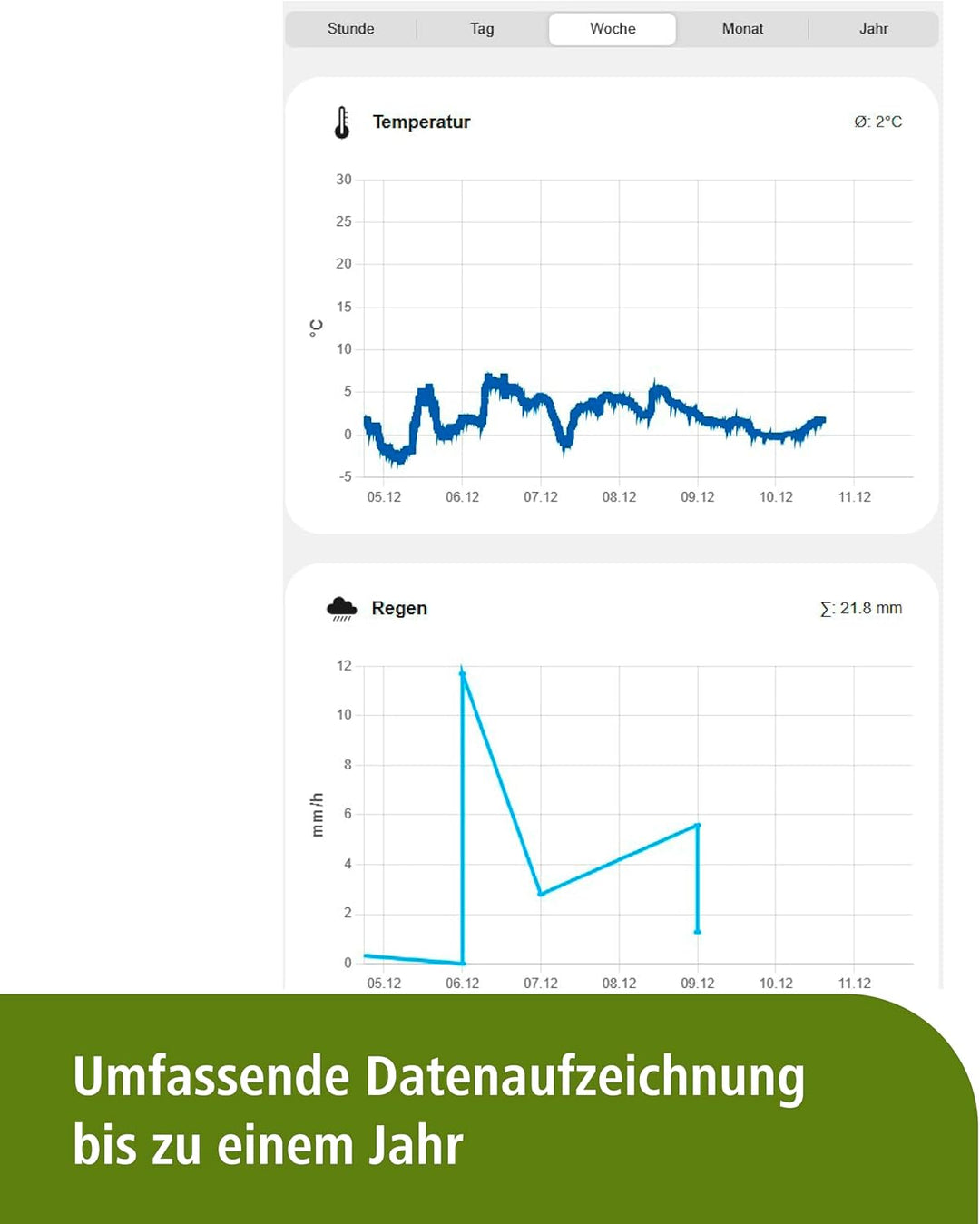
Task: Click the rain cloud icon beside Regen
Action: click(342, 608)
